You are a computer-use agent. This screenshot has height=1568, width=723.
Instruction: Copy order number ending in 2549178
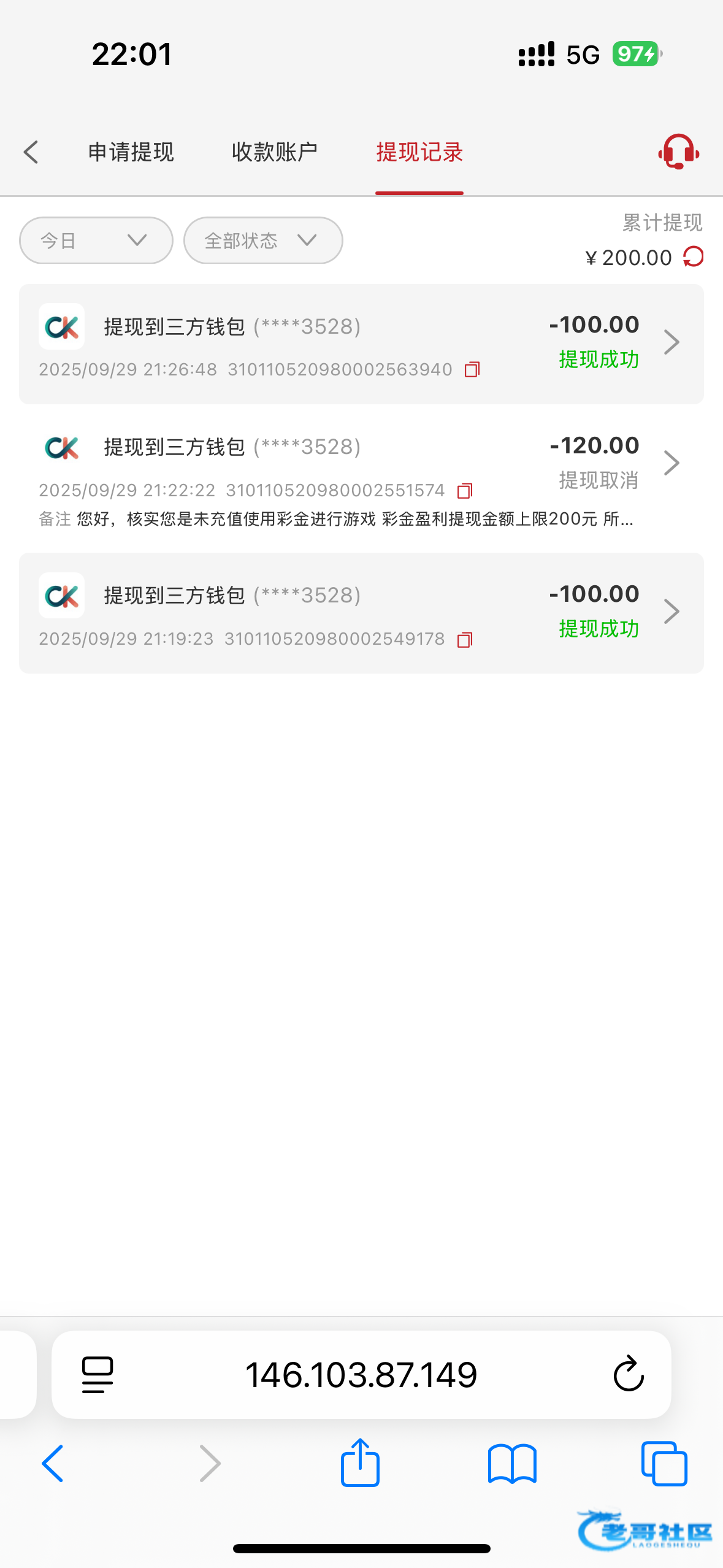(x=465, y=640)
